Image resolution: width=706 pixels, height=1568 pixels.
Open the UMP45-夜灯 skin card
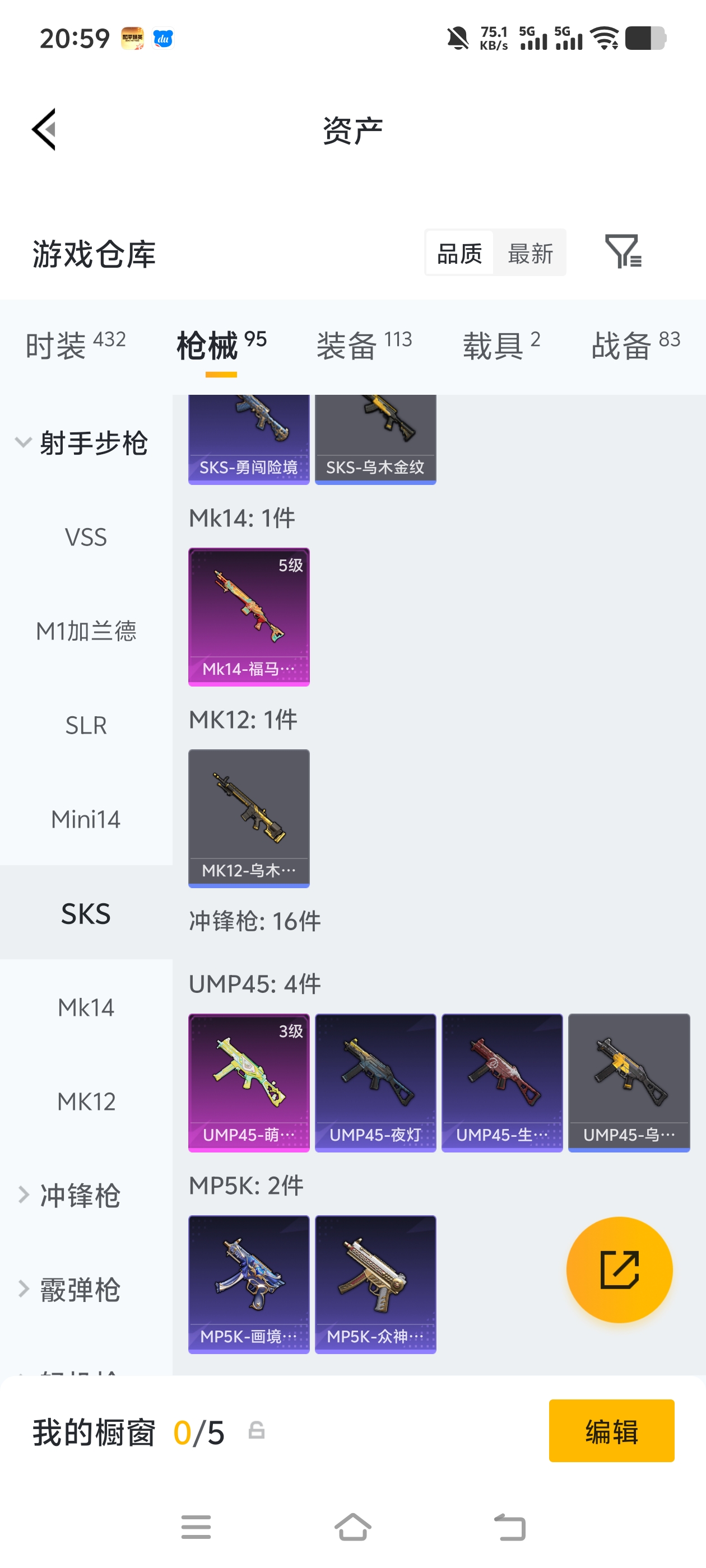pos(375,1082)
